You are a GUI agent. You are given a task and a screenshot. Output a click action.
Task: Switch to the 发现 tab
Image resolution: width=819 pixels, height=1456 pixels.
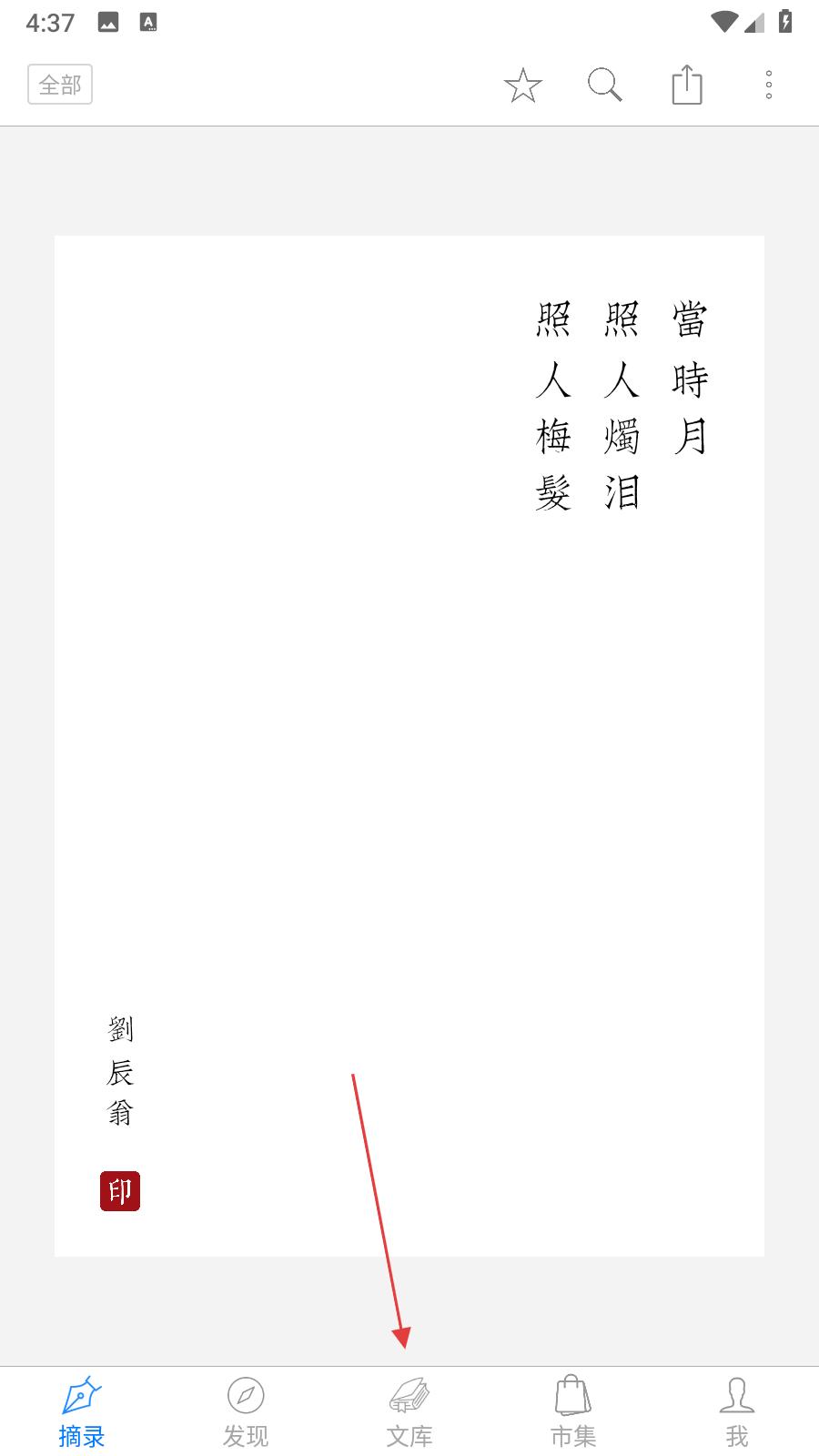(246, 1412)
